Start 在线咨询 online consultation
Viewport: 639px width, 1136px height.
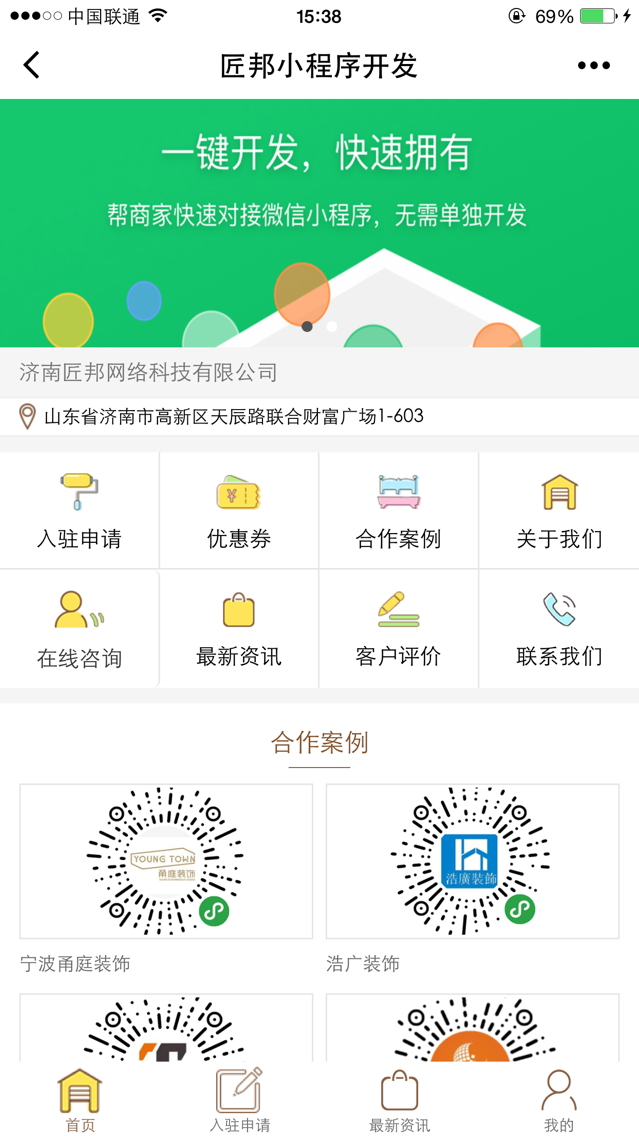click(80, 628)
